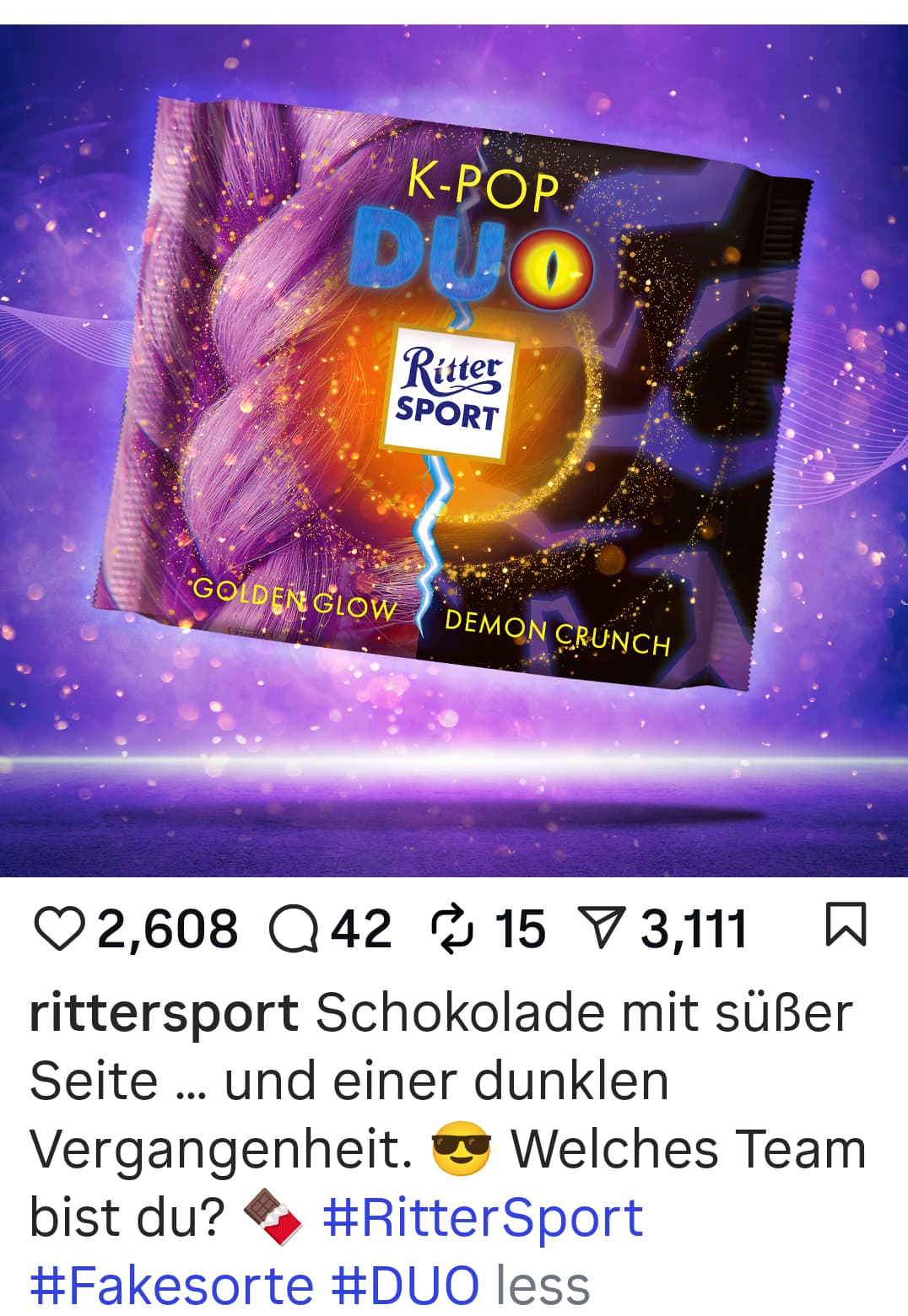
Task: Open comments on the rittersport post
Action: point(293,928)
